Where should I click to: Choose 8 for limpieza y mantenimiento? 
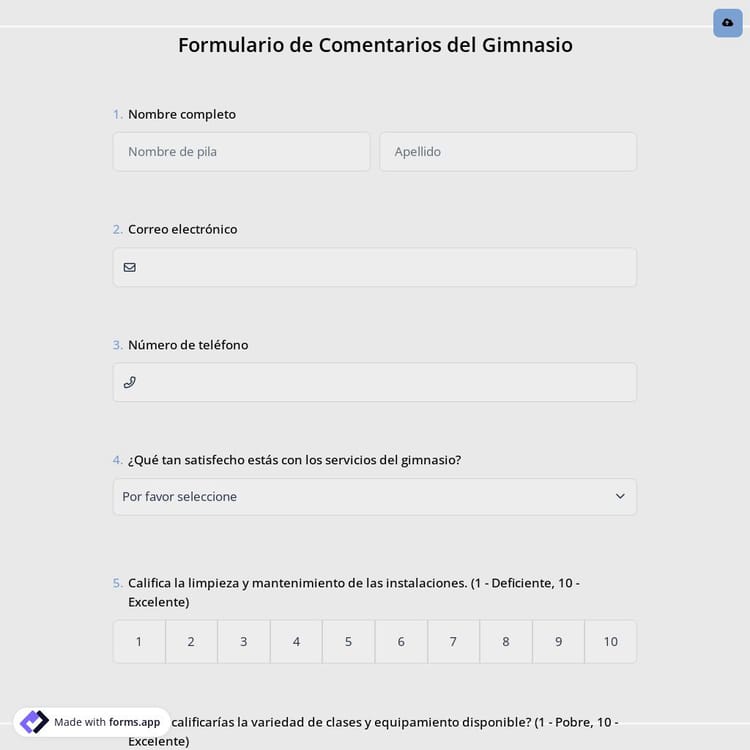(506, 642)
